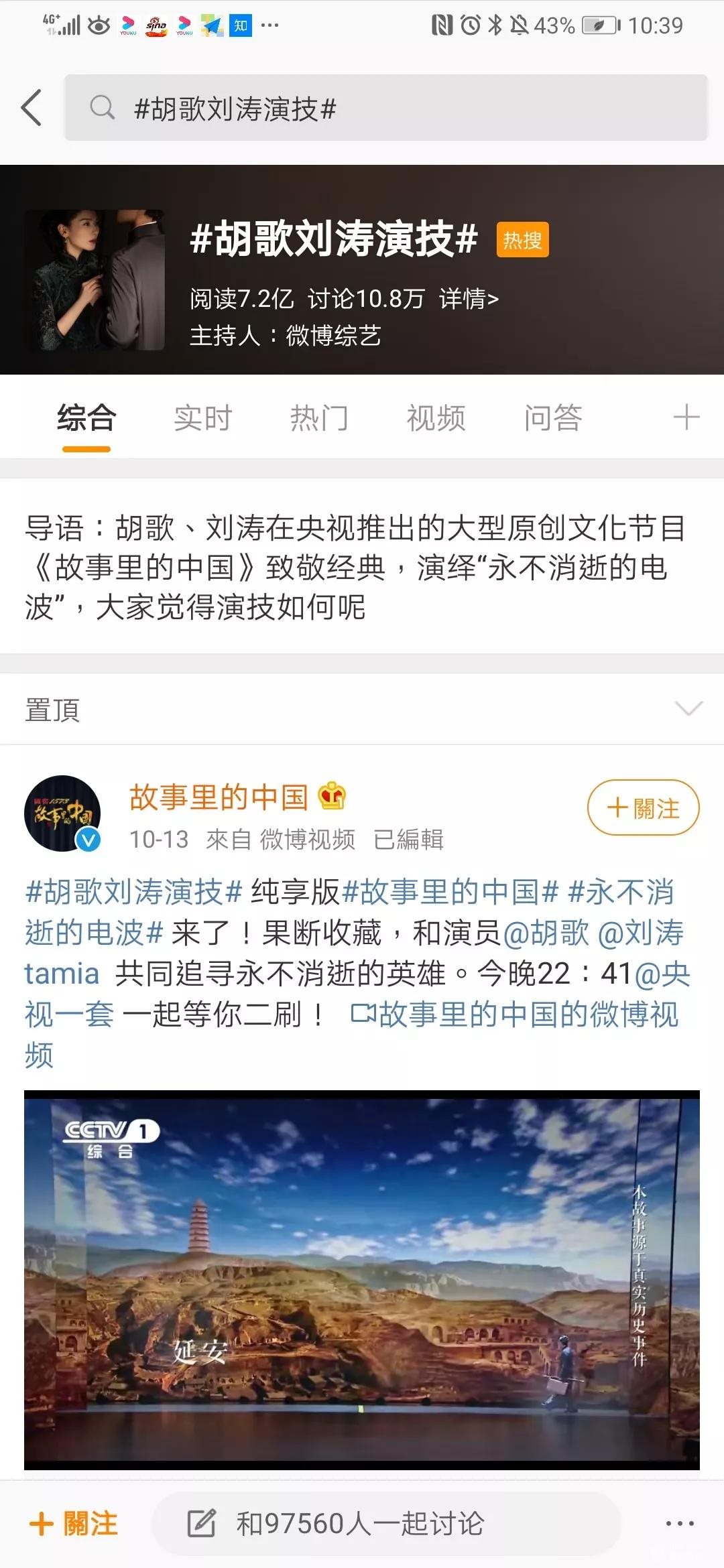
Task: Switch to the 问答 tab
Action: tap(553, 418)
